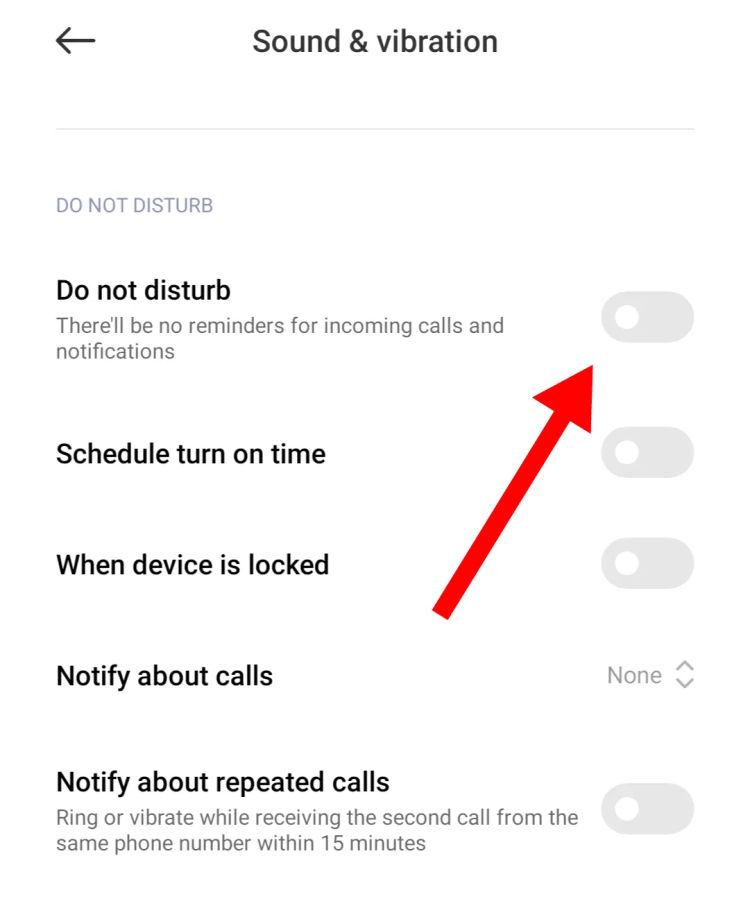This screenshot has width=750, height=917.
Task: Turn on Do not disturb switch
Action: point(647,318)
